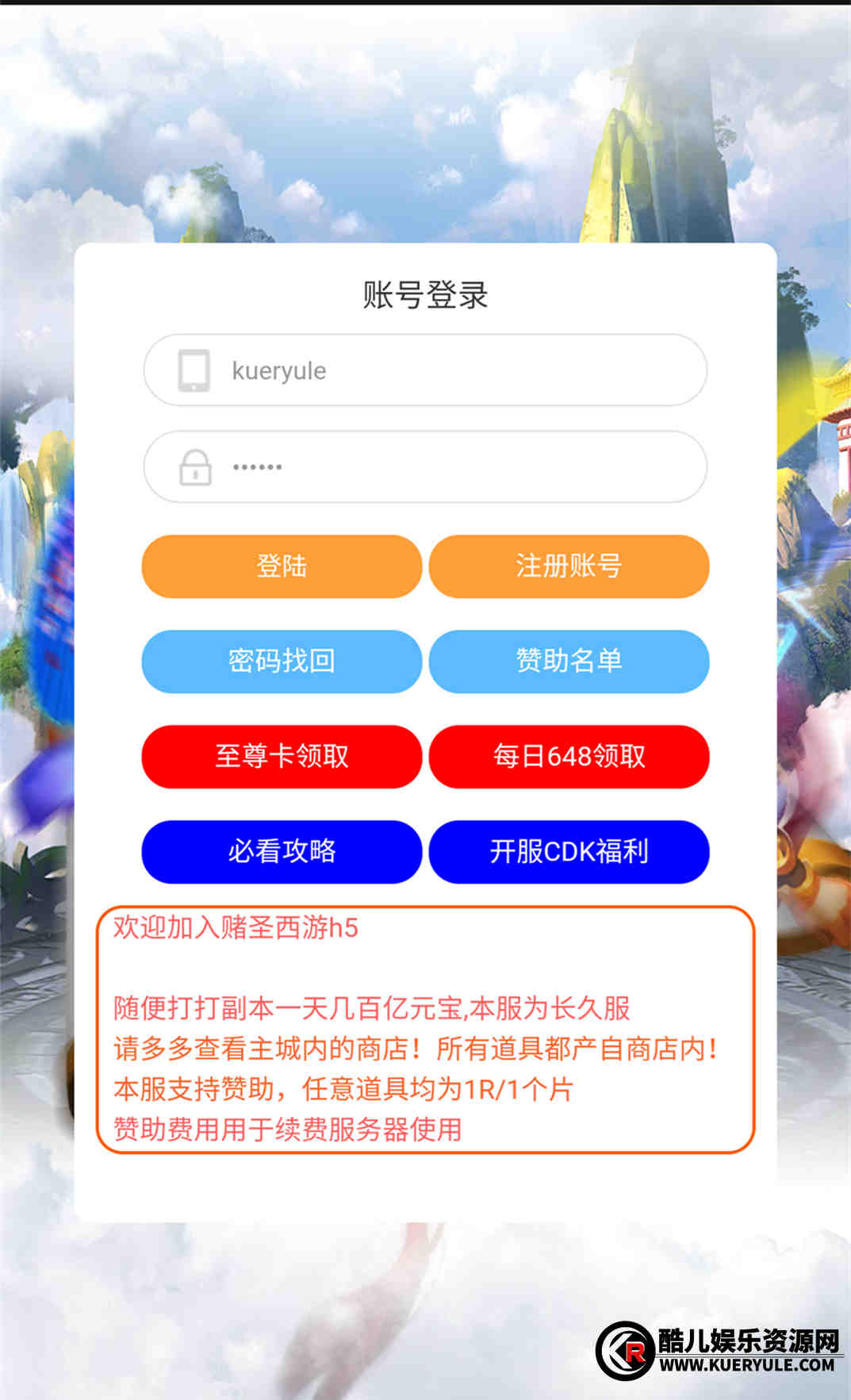Viewport: 851px width, 1400px height.
Task: Log in with the 登陆 button
Action: [x=282, y=566]
